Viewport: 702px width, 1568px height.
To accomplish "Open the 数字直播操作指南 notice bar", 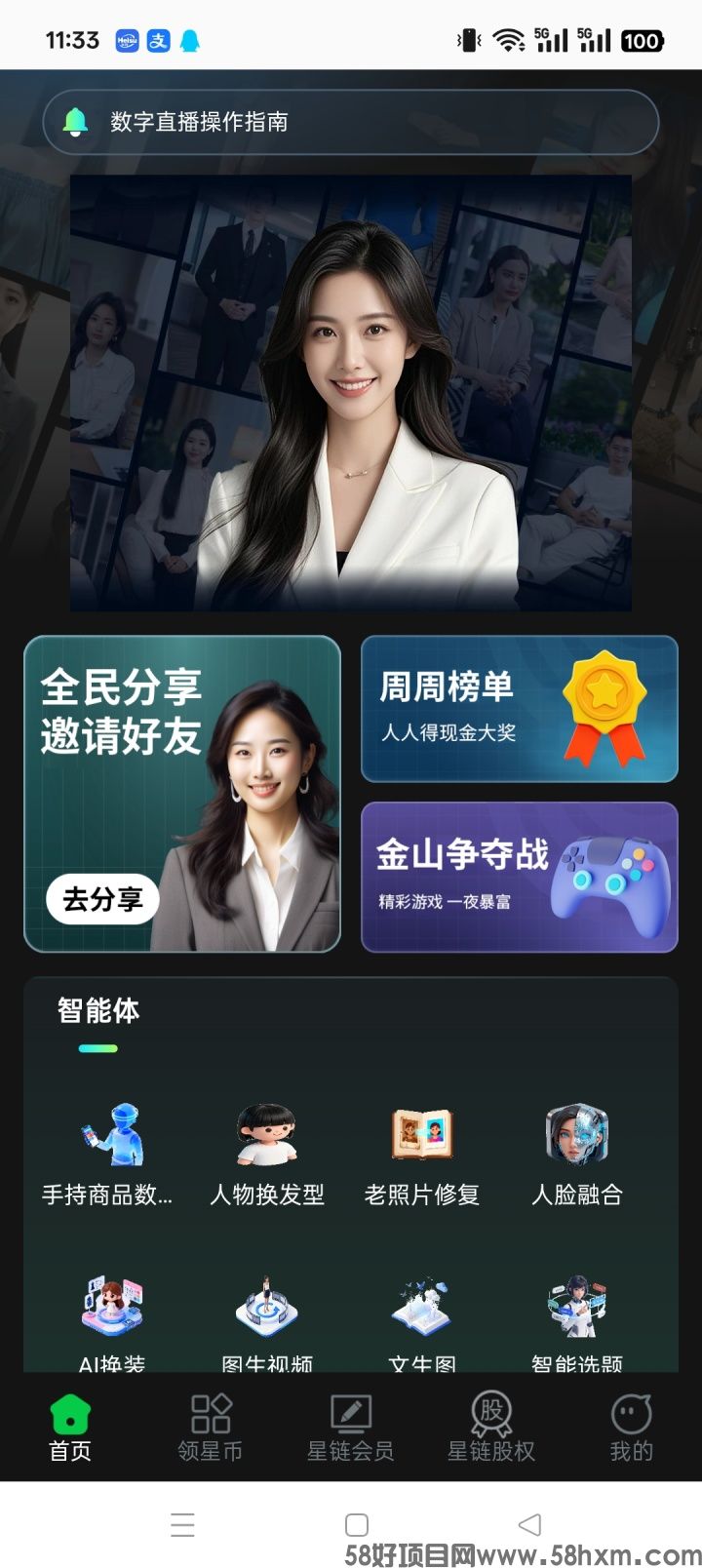I will coord(351,122).
